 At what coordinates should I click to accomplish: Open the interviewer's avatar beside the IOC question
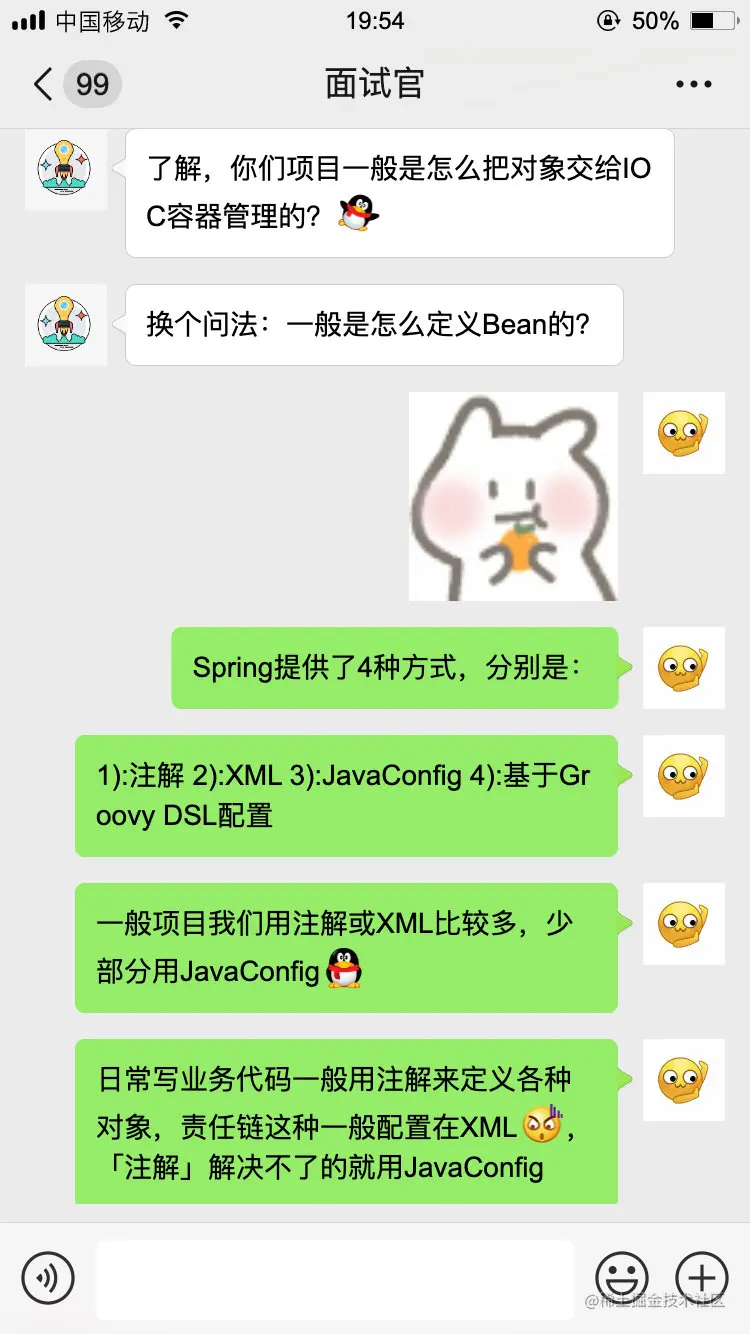(65, 168)
